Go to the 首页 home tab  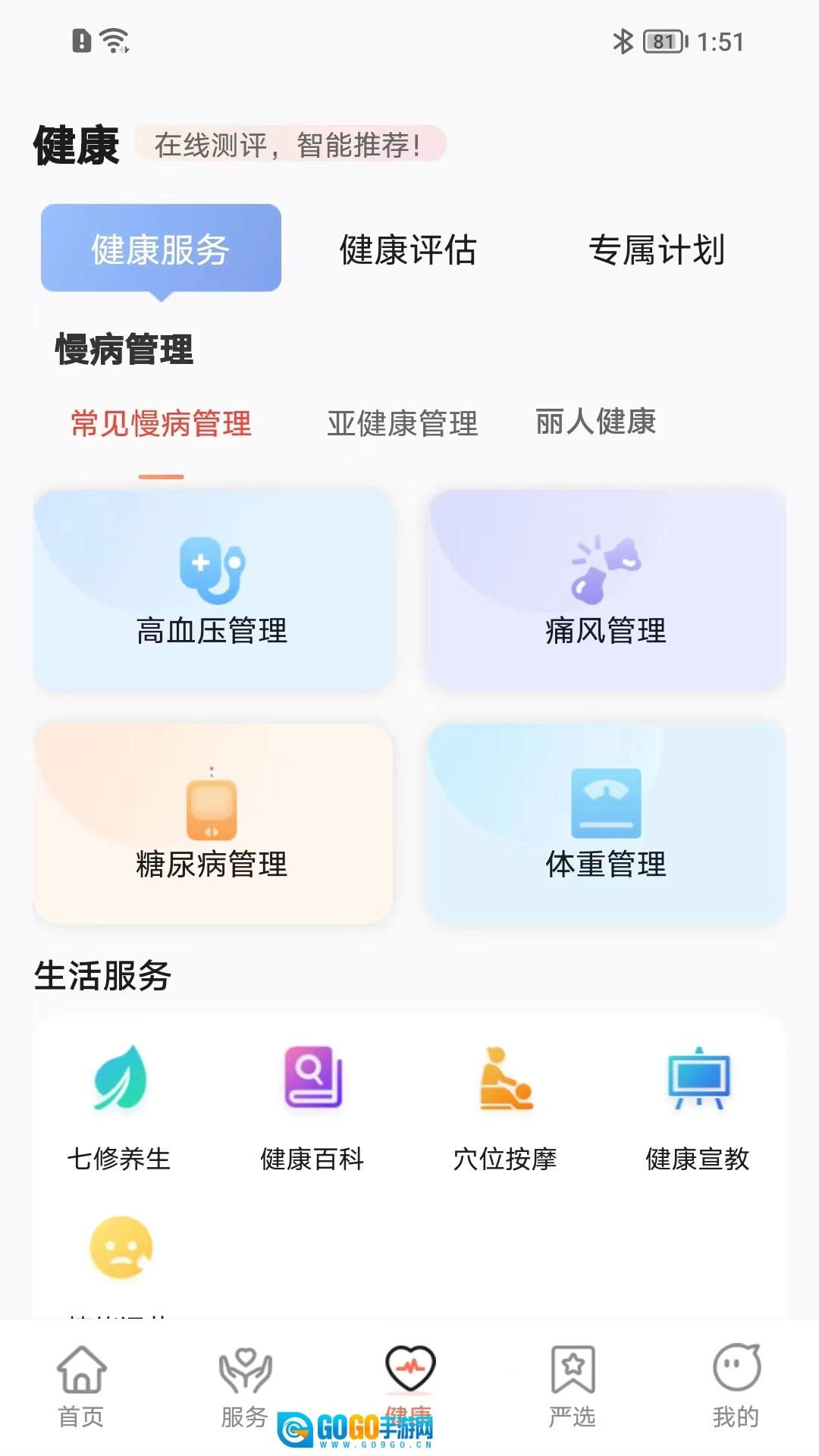pyautogui.click(x=81, y=1385)
